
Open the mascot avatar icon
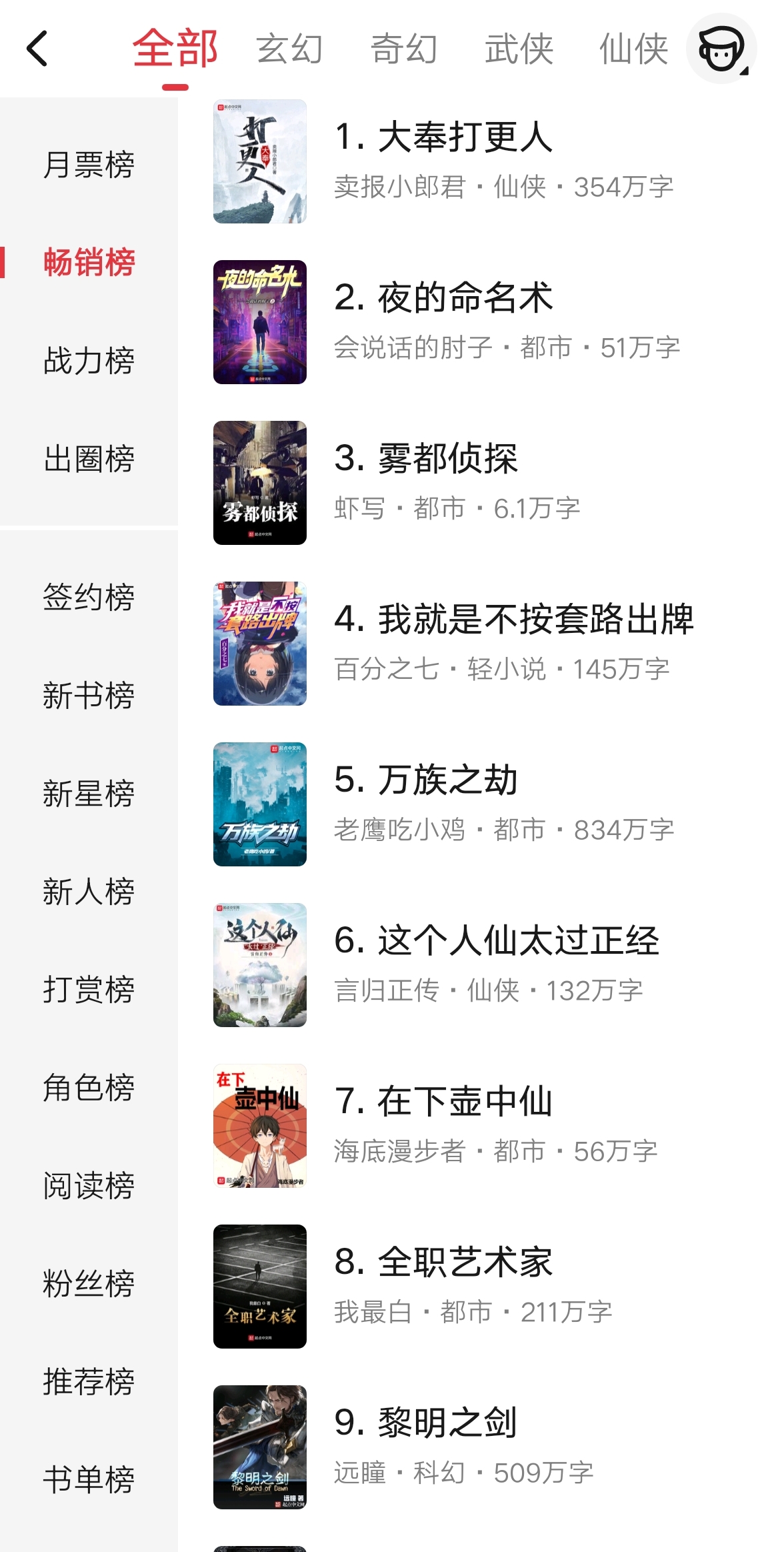[x=721, y=49]
